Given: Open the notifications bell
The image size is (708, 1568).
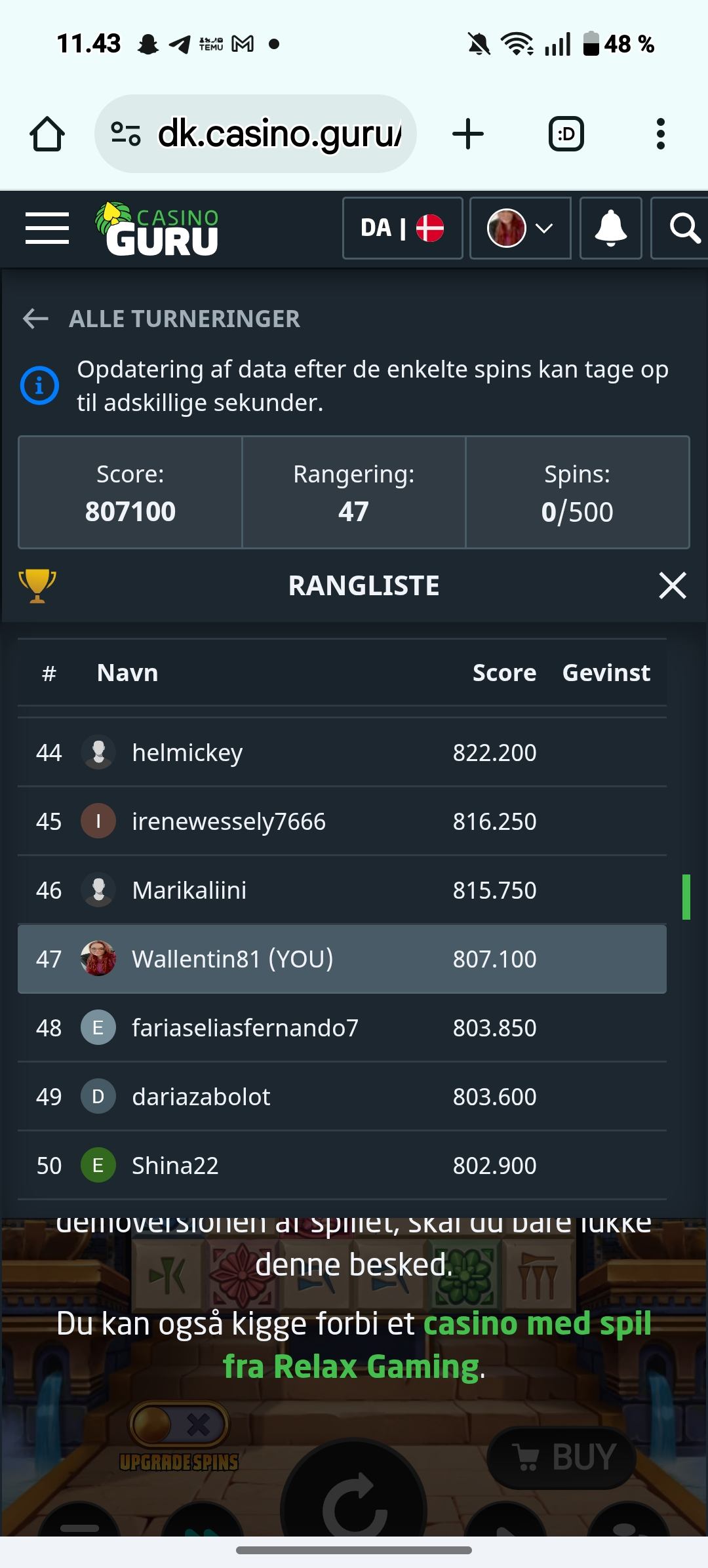Looking at the screenshot, I should (610, 228).
